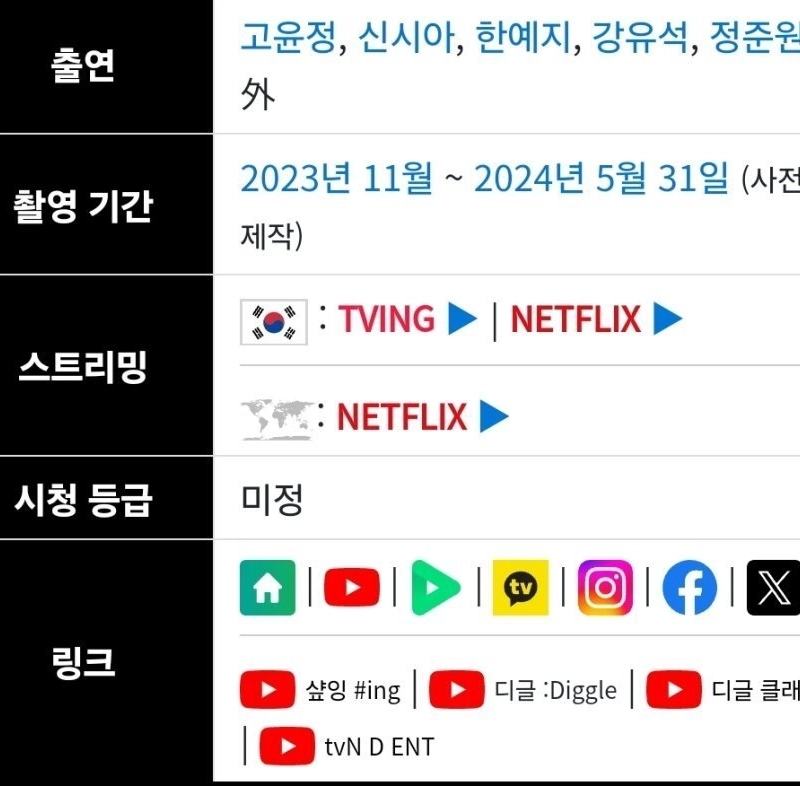This screenshot has width=800, height=786.
Task: Open actor 고윤정's page link
Action: [x=288, y=38]
